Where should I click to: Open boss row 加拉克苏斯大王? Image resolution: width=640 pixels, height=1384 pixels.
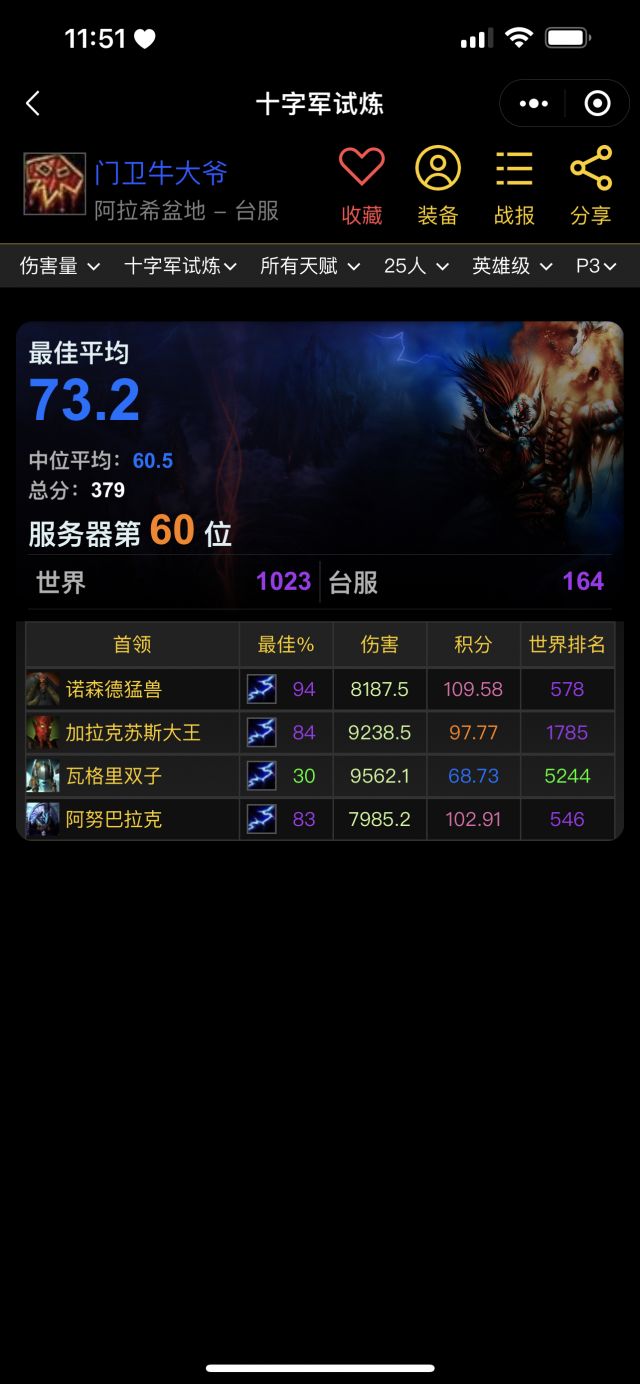click(132, 733)
